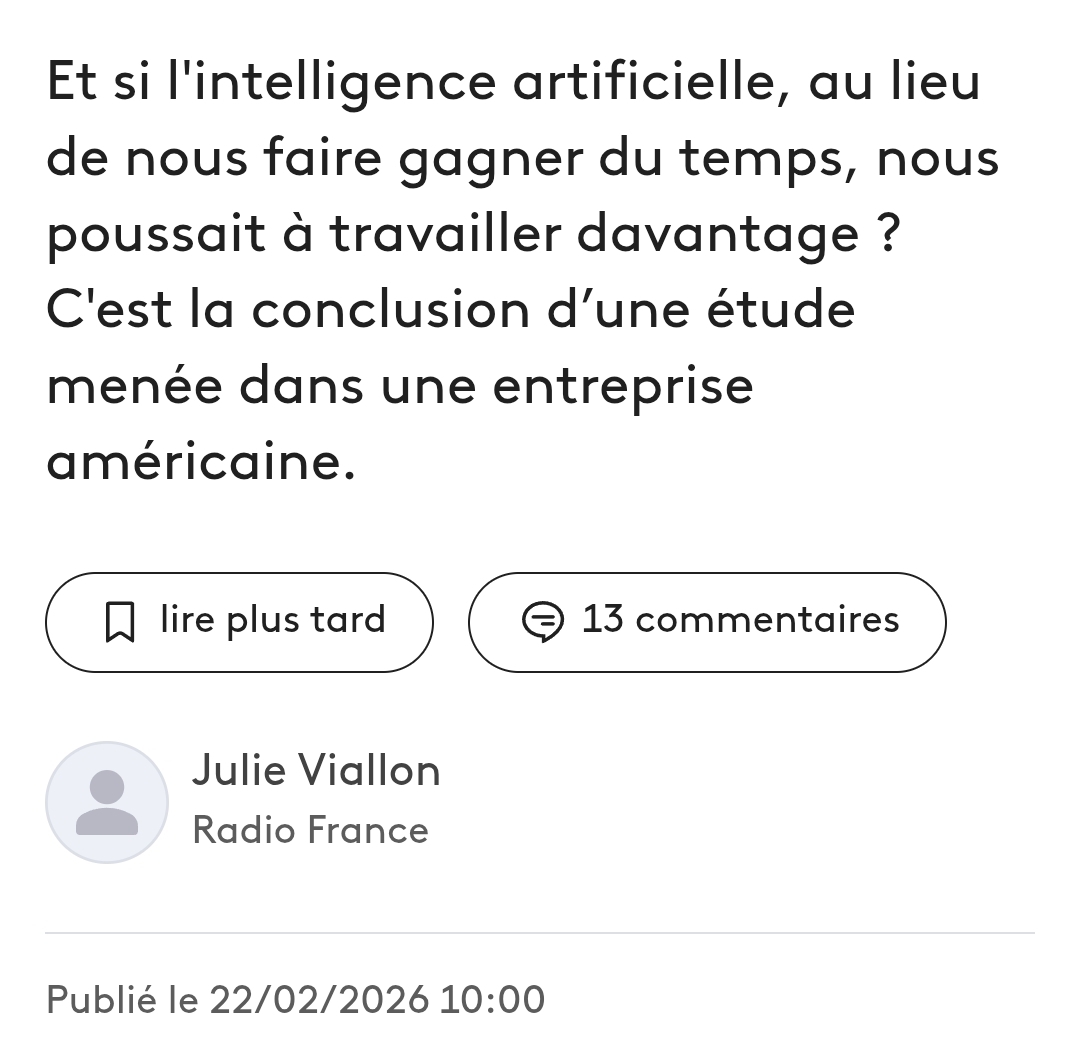Open author Julie Viallon's profile

tap(315, 771)
